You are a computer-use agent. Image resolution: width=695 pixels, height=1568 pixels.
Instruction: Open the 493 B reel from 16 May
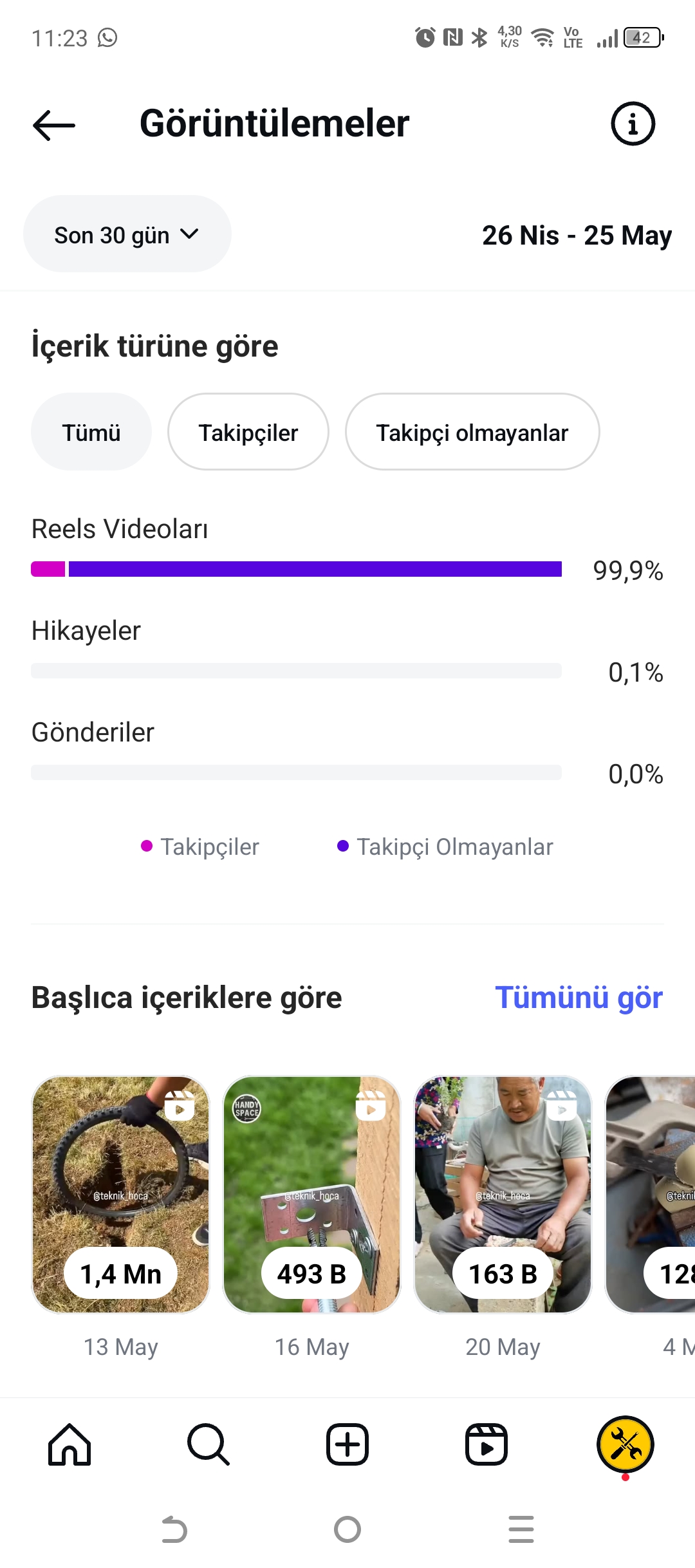(312, 1195)
